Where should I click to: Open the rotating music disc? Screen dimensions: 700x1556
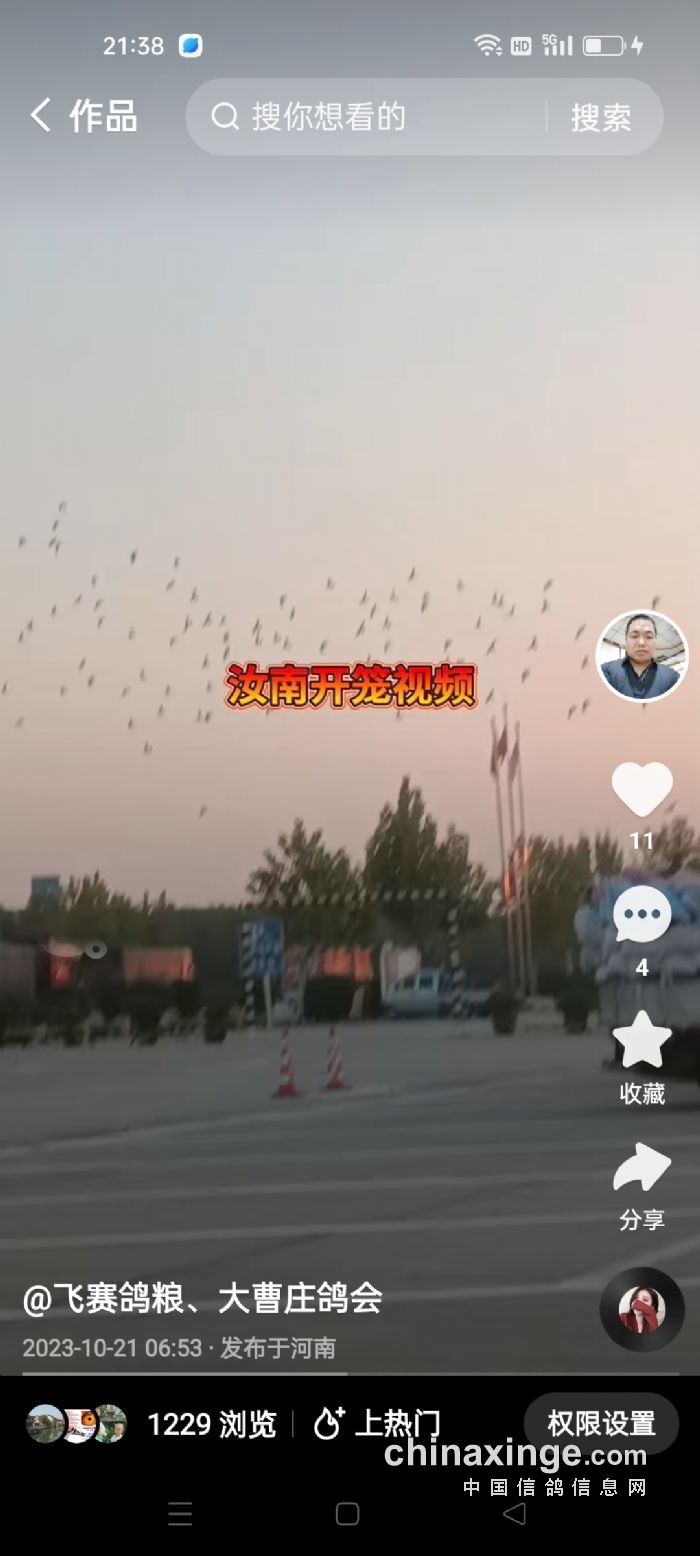(x=641, y=1309)
